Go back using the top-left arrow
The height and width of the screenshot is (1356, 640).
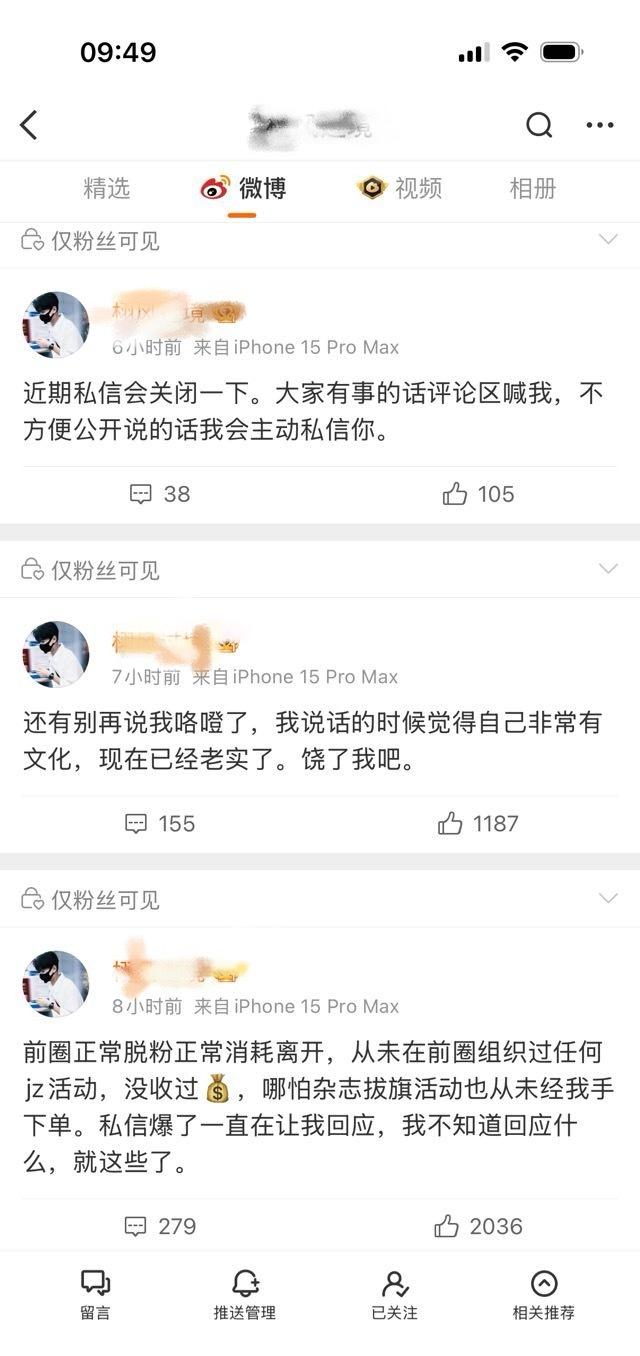pos(29,125)
